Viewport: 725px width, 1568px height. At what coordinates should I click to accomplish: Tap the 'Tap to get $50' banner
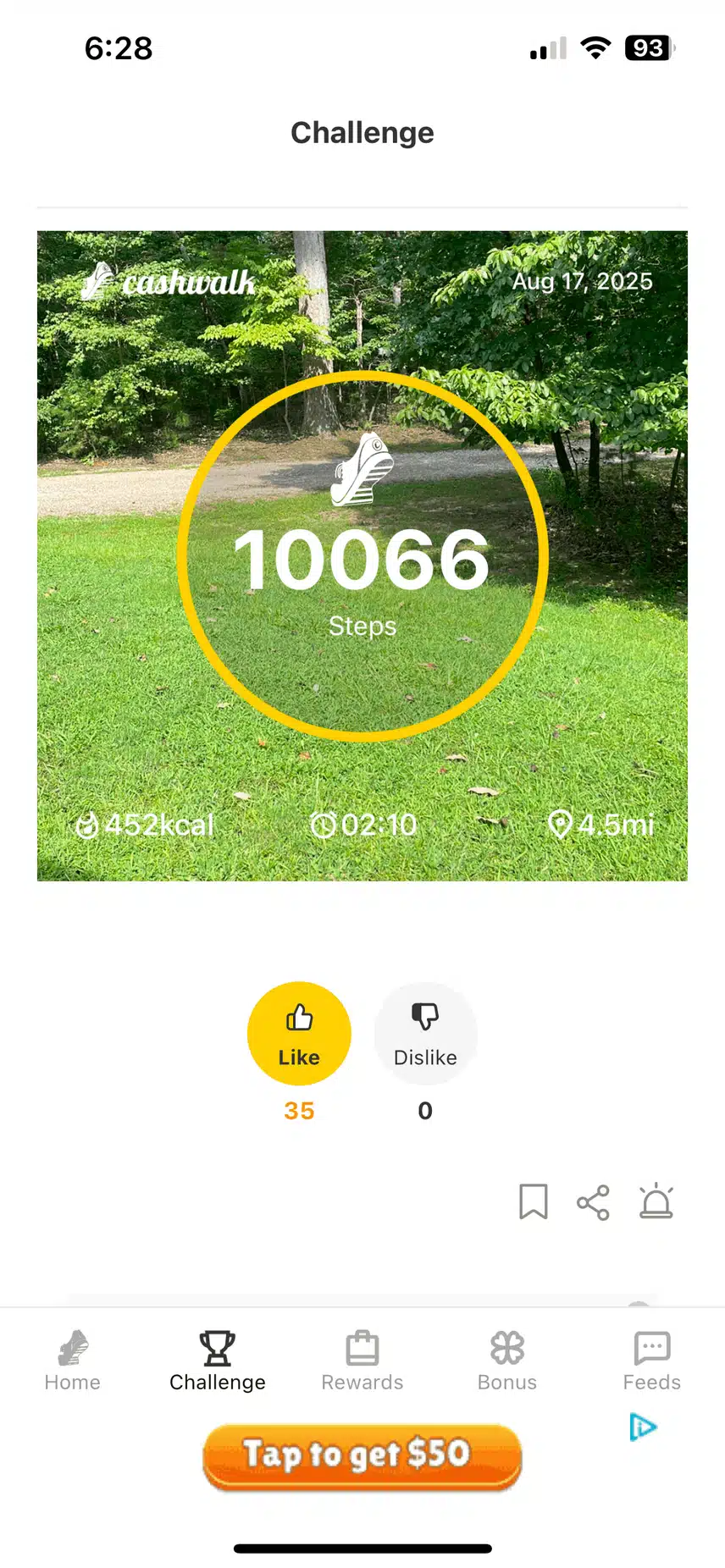[362, 1455]
